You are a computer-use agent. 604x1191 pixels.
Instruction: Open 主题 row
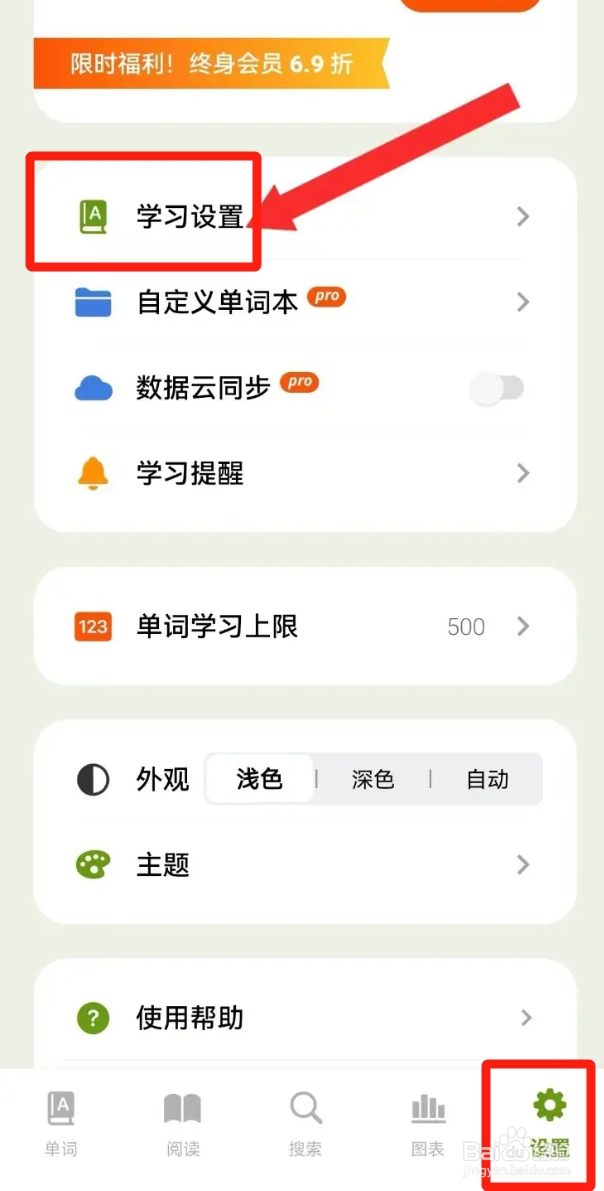(305, 864)
